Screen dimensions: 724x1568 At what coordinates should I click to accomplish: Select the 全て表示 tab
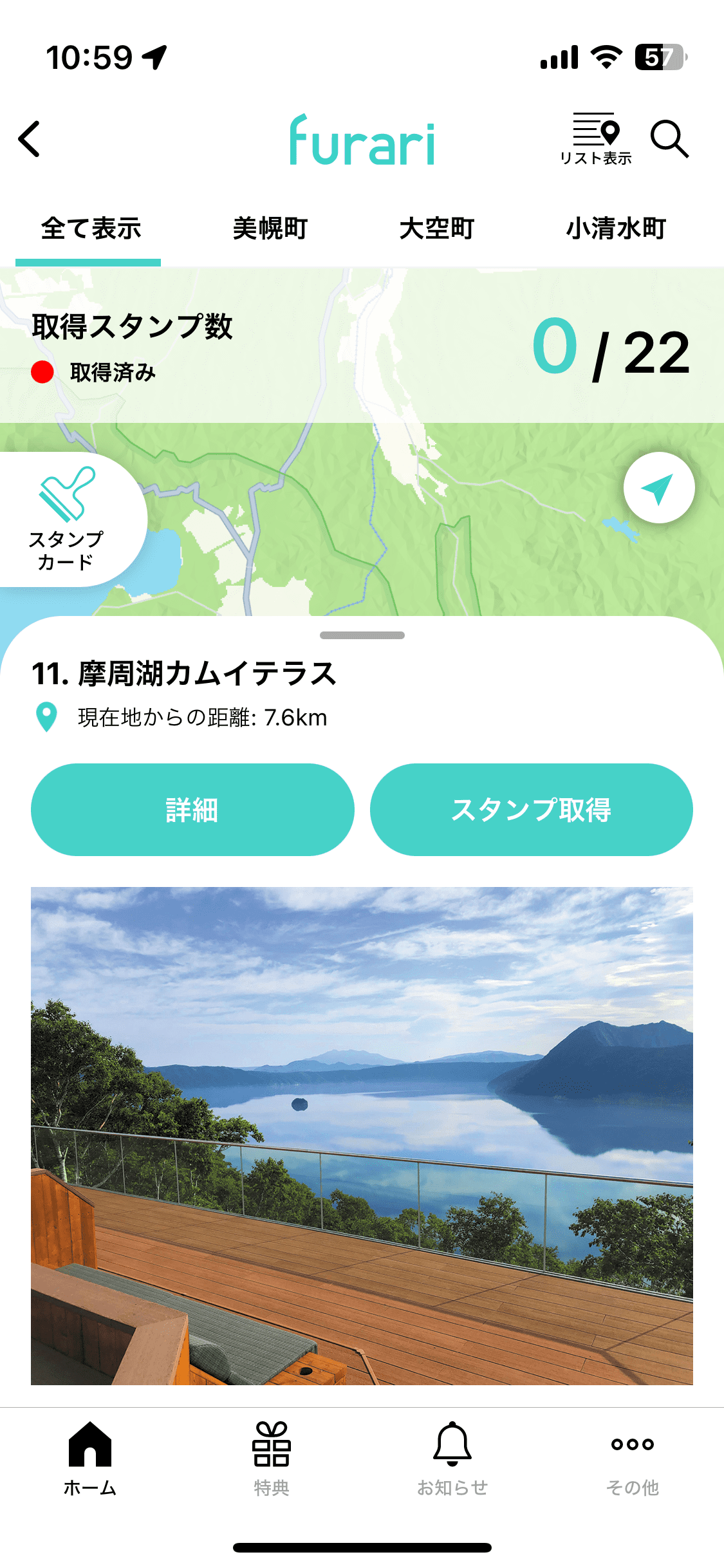point(91,229)
